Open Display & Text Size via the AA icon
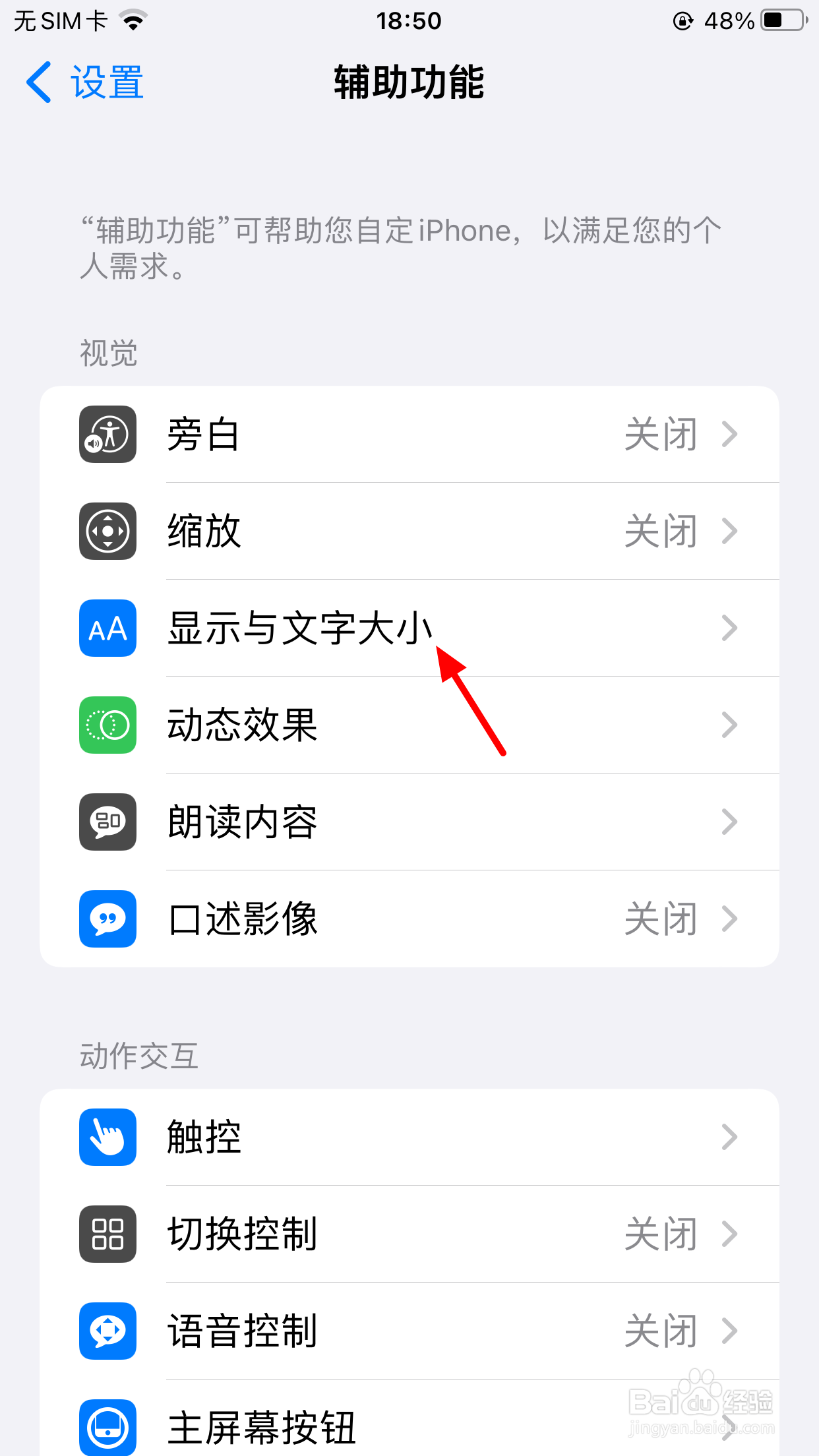Image resolution: width=819 pixels, height=1456 pixels. (x=107, y=628)
